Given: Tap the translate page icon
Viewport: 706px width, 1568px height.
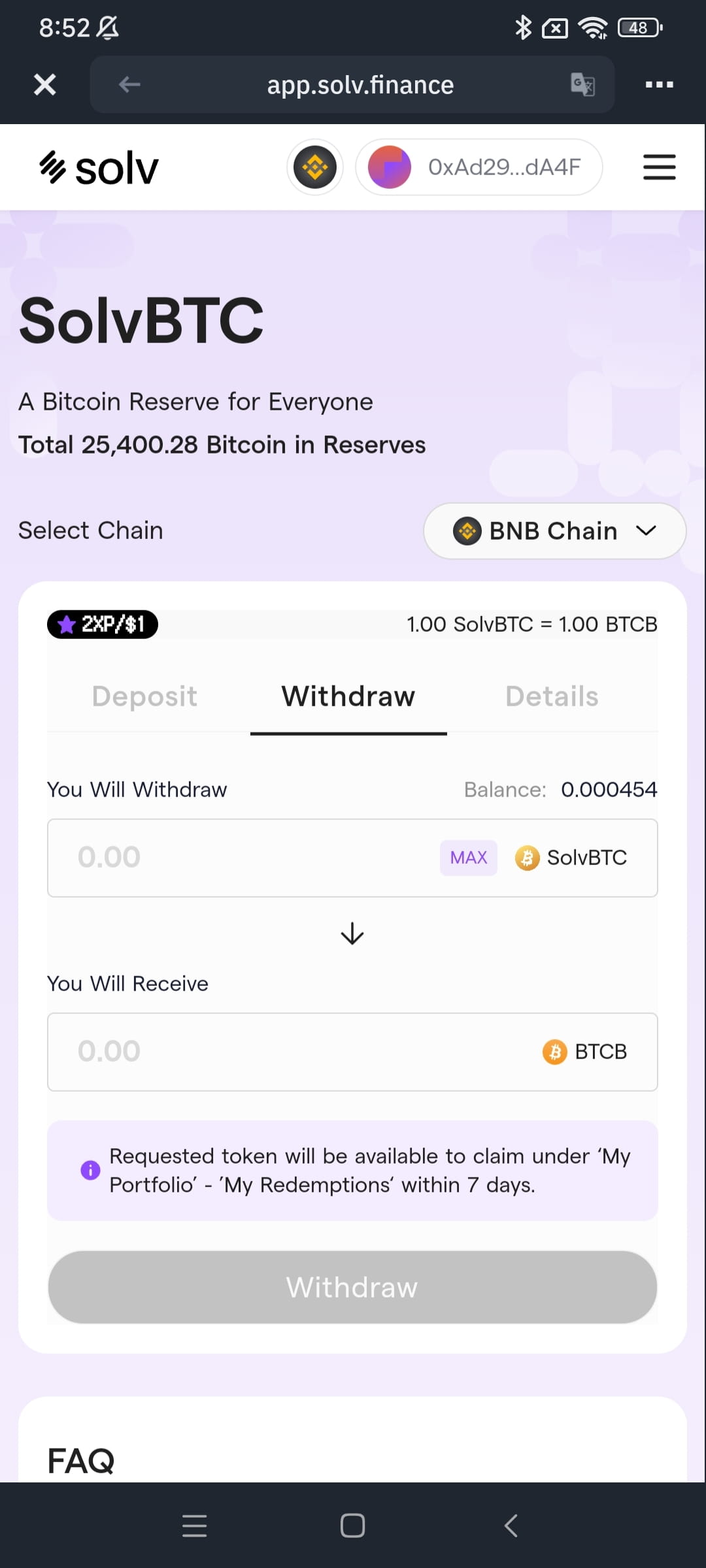Looking at the screenshot, I should tap(582, 84).
